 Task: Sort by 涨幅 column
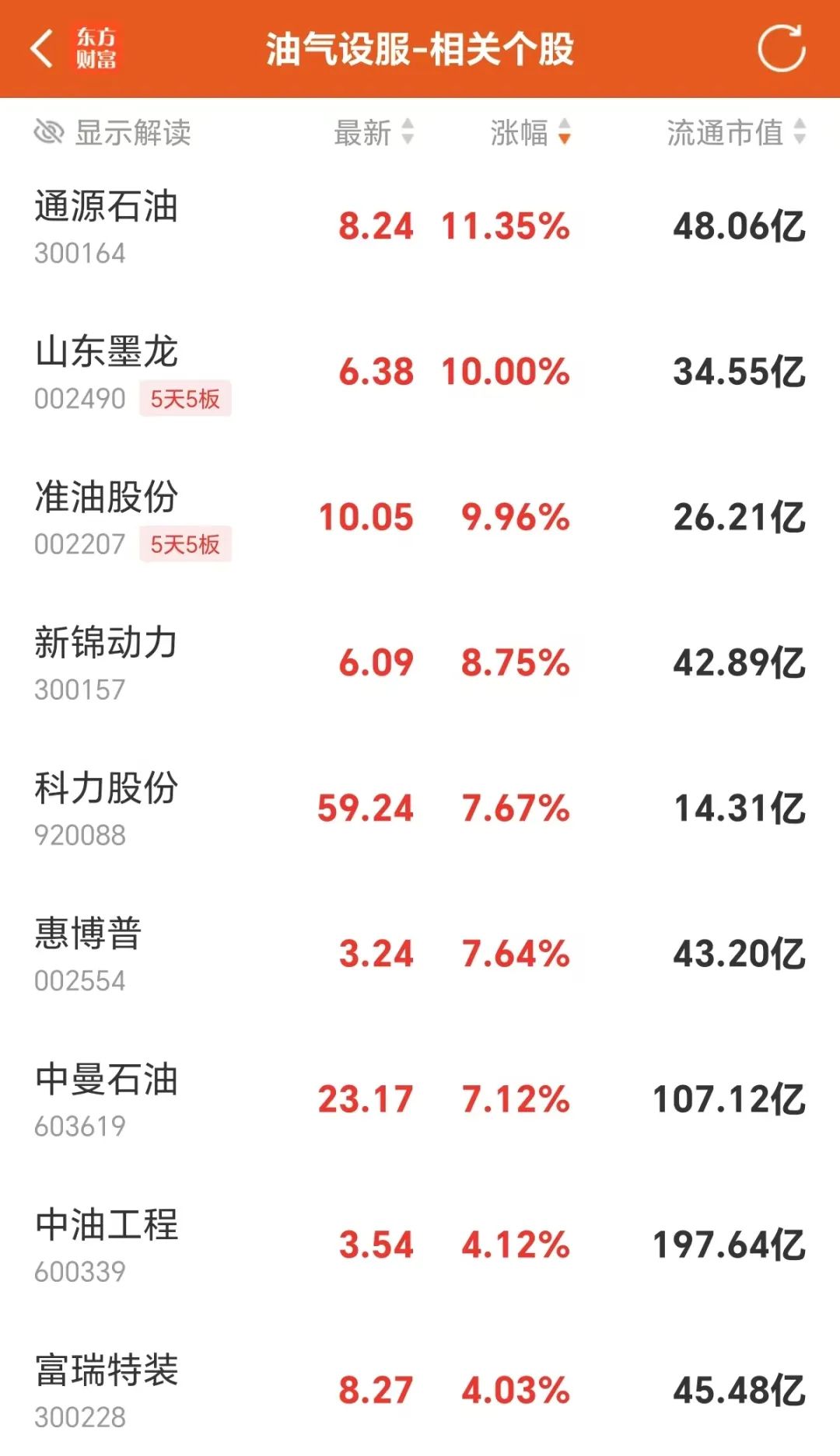(531, 133)
